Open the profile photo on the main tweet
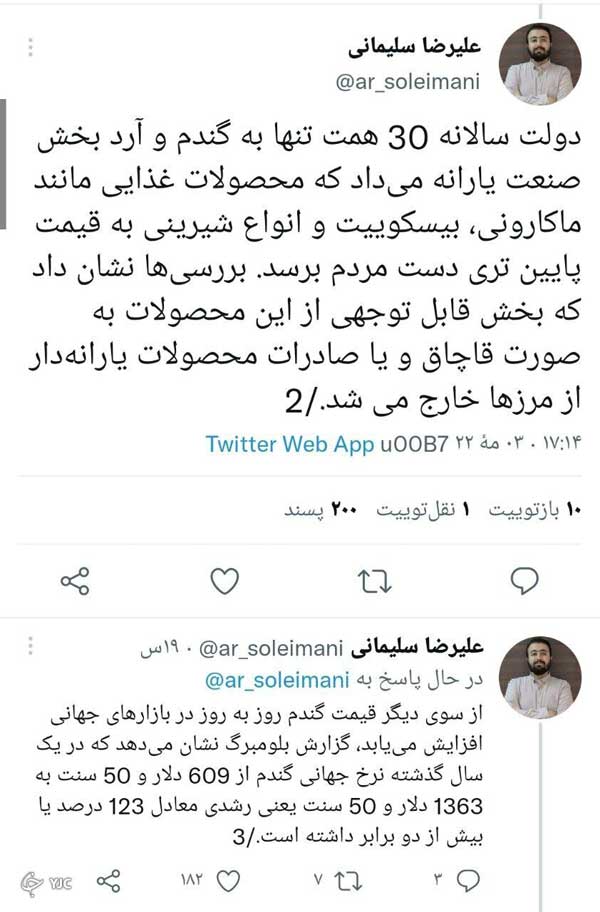 pyautogui.click(x=540, y=64)
